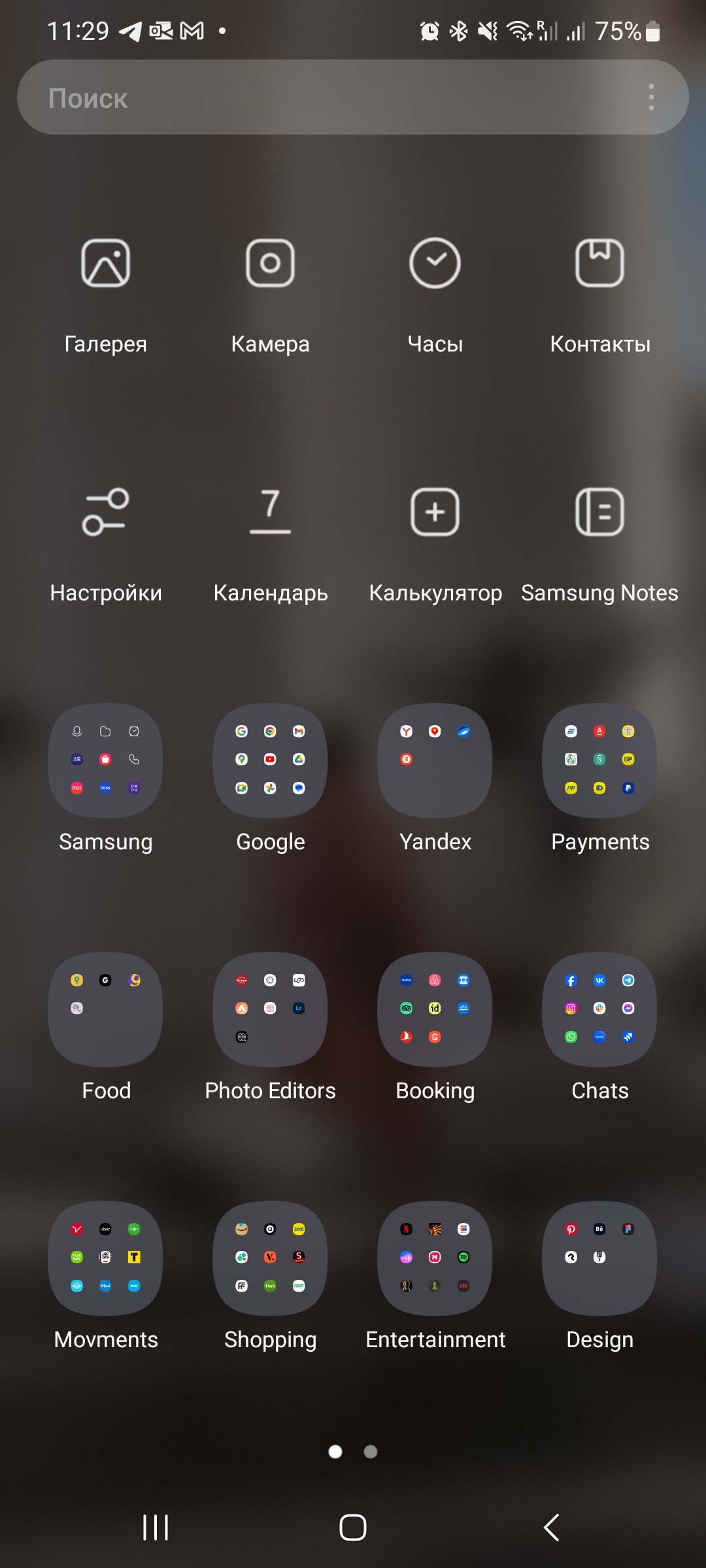
Task: Go to the home screen
Action: [x=353, y=1527]
